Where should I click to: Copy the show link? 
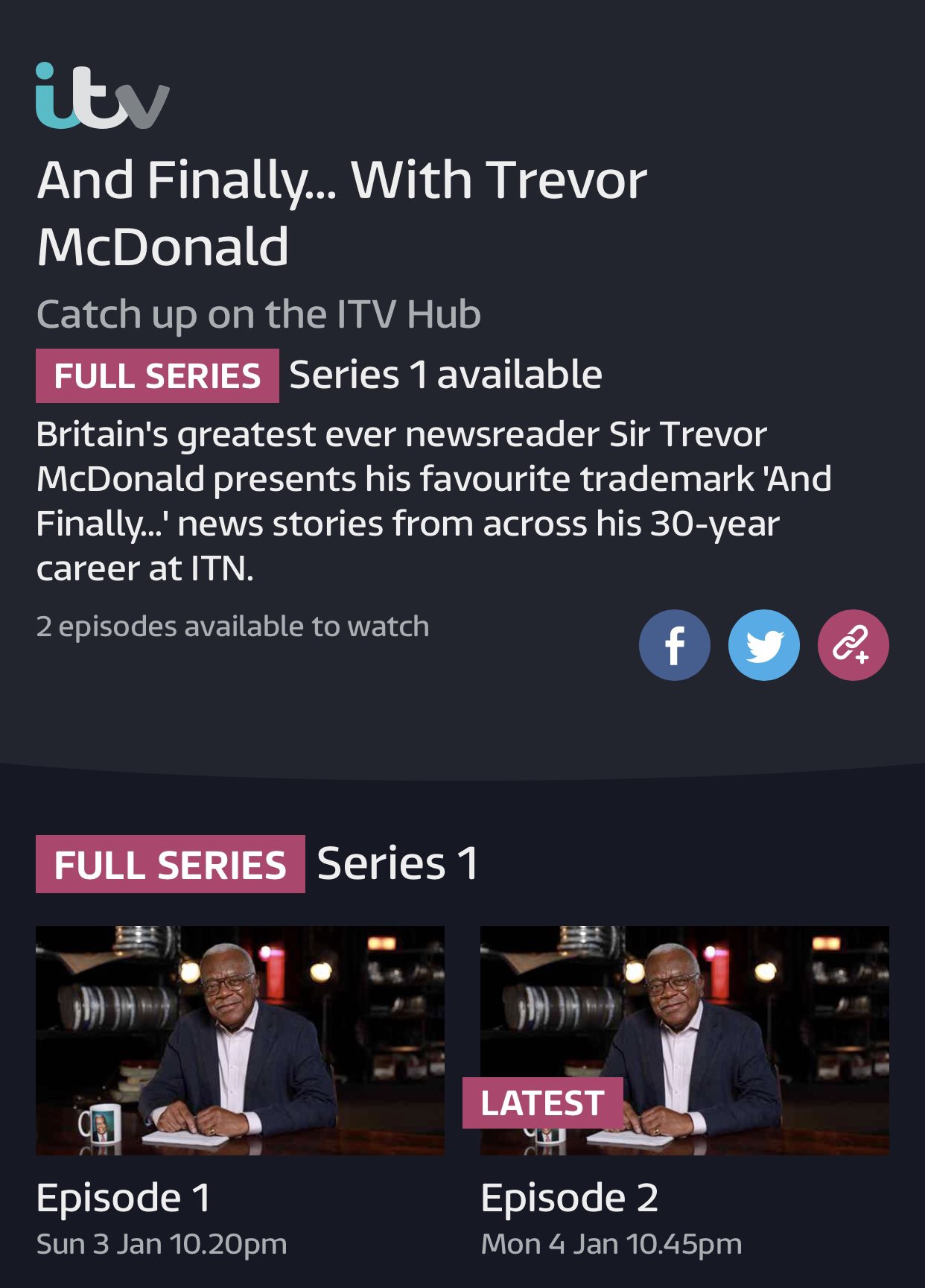(x=853, y=645)
